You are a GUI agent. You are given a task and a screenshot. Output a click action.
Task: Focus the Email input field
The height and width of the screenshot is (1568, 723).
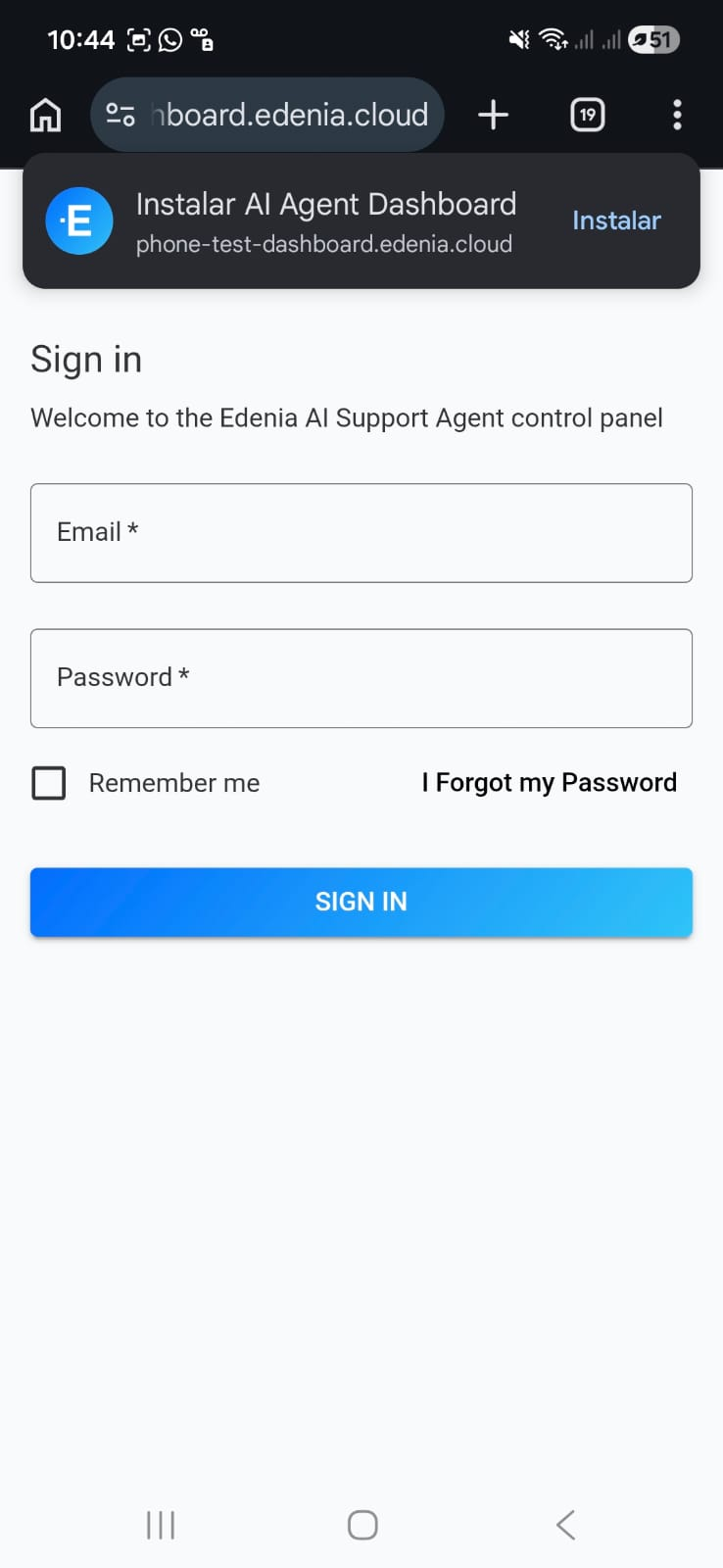(361, 532)
